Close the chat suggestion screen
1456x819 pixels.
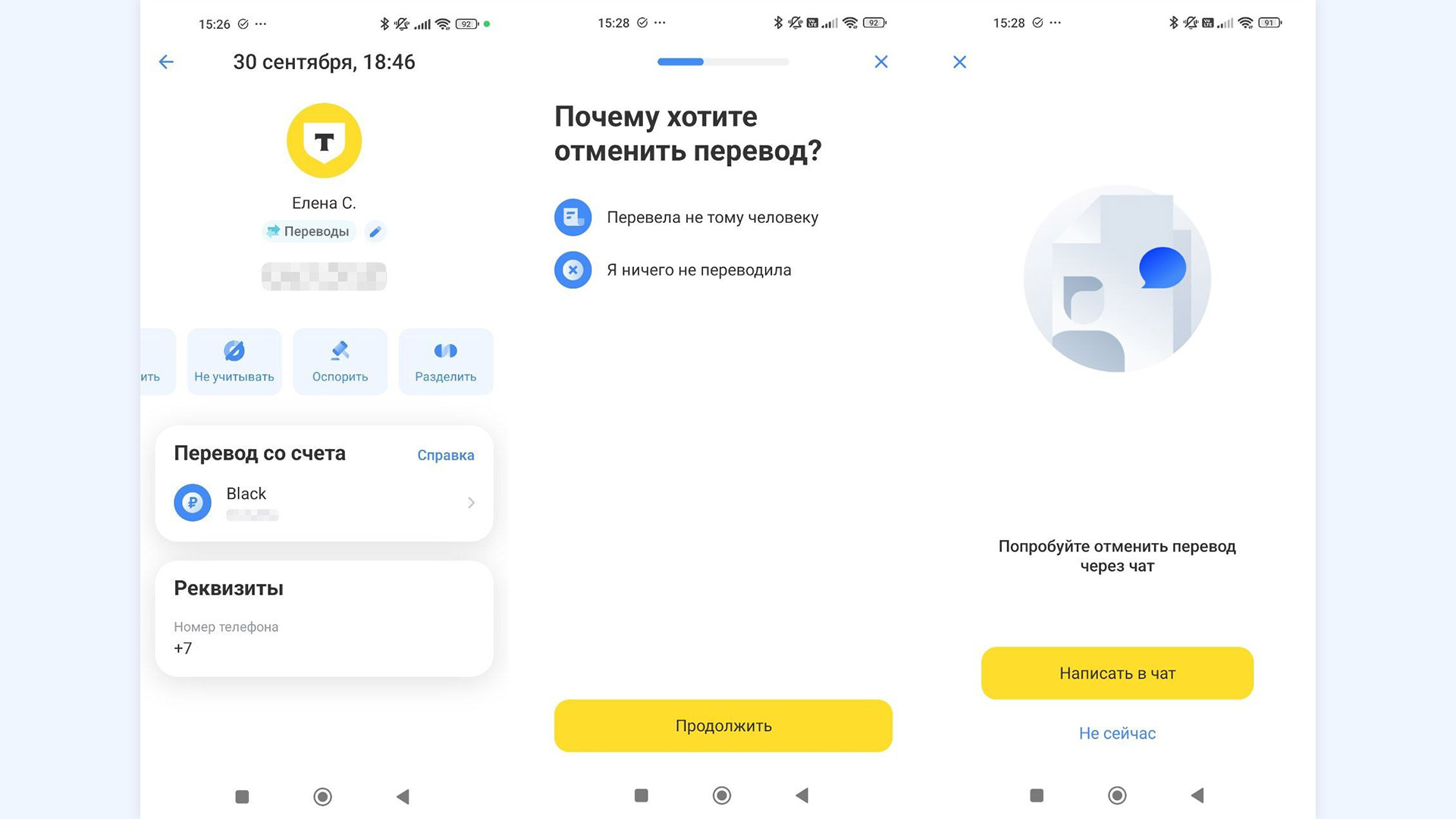coord(959,62)
